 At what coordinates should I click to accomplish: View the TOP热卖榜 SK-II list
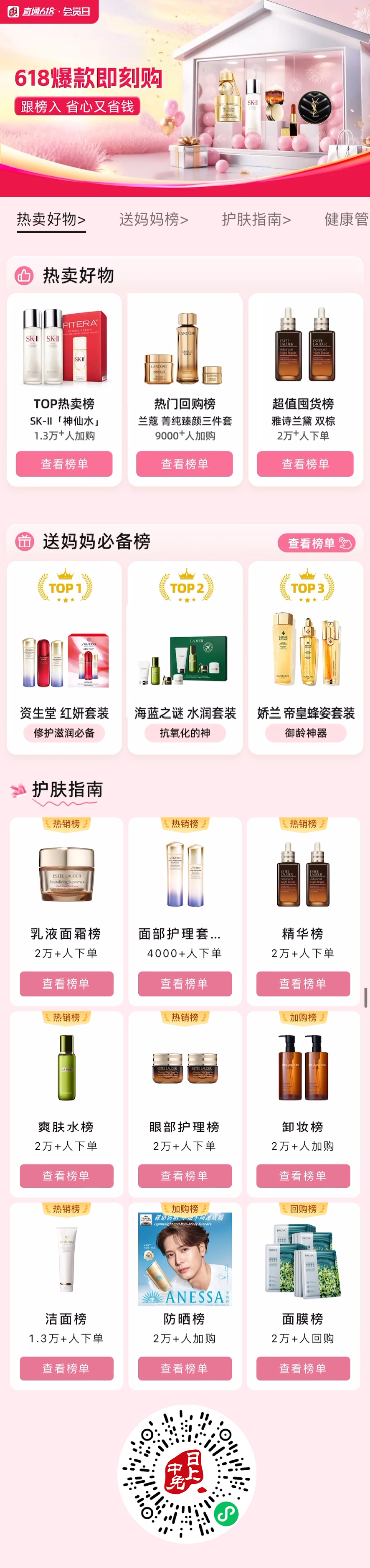(x=64, y=464)
